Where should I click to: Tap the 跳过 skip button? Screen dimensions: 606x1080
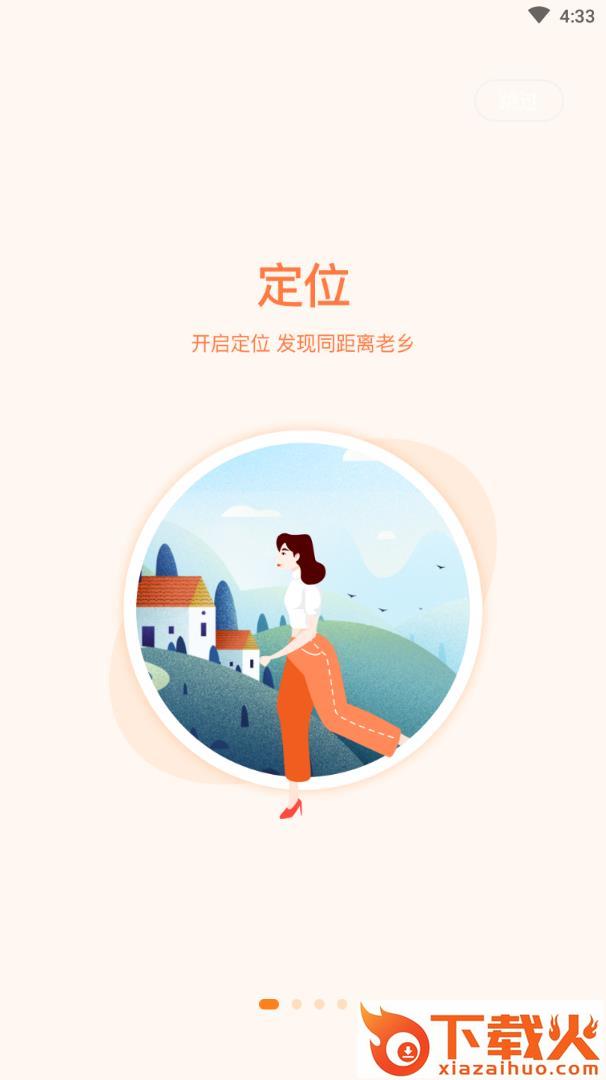click(x=518, y=101)
